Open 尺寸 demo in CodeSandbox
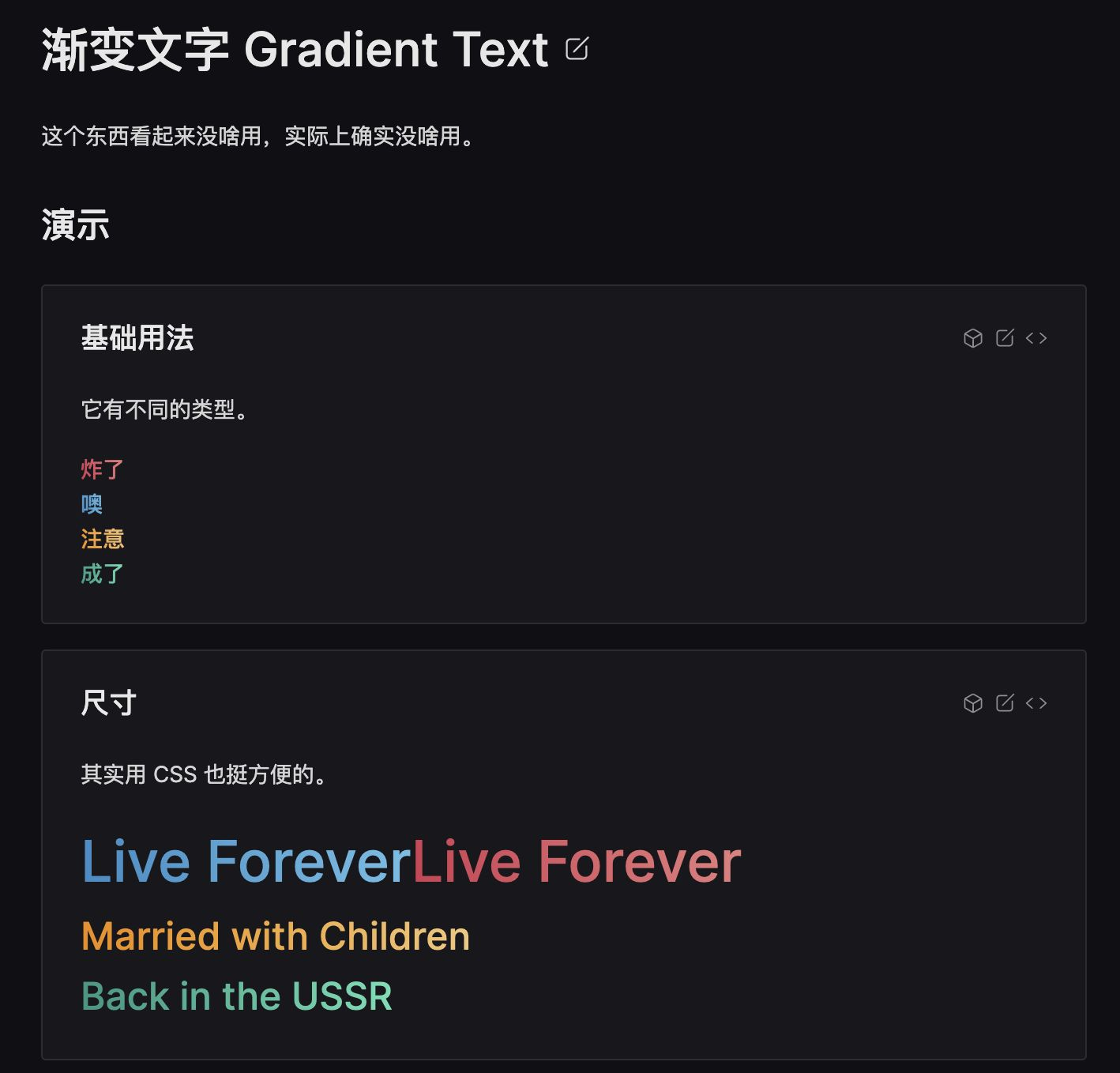1120x1073 pixels. (973, 703)
